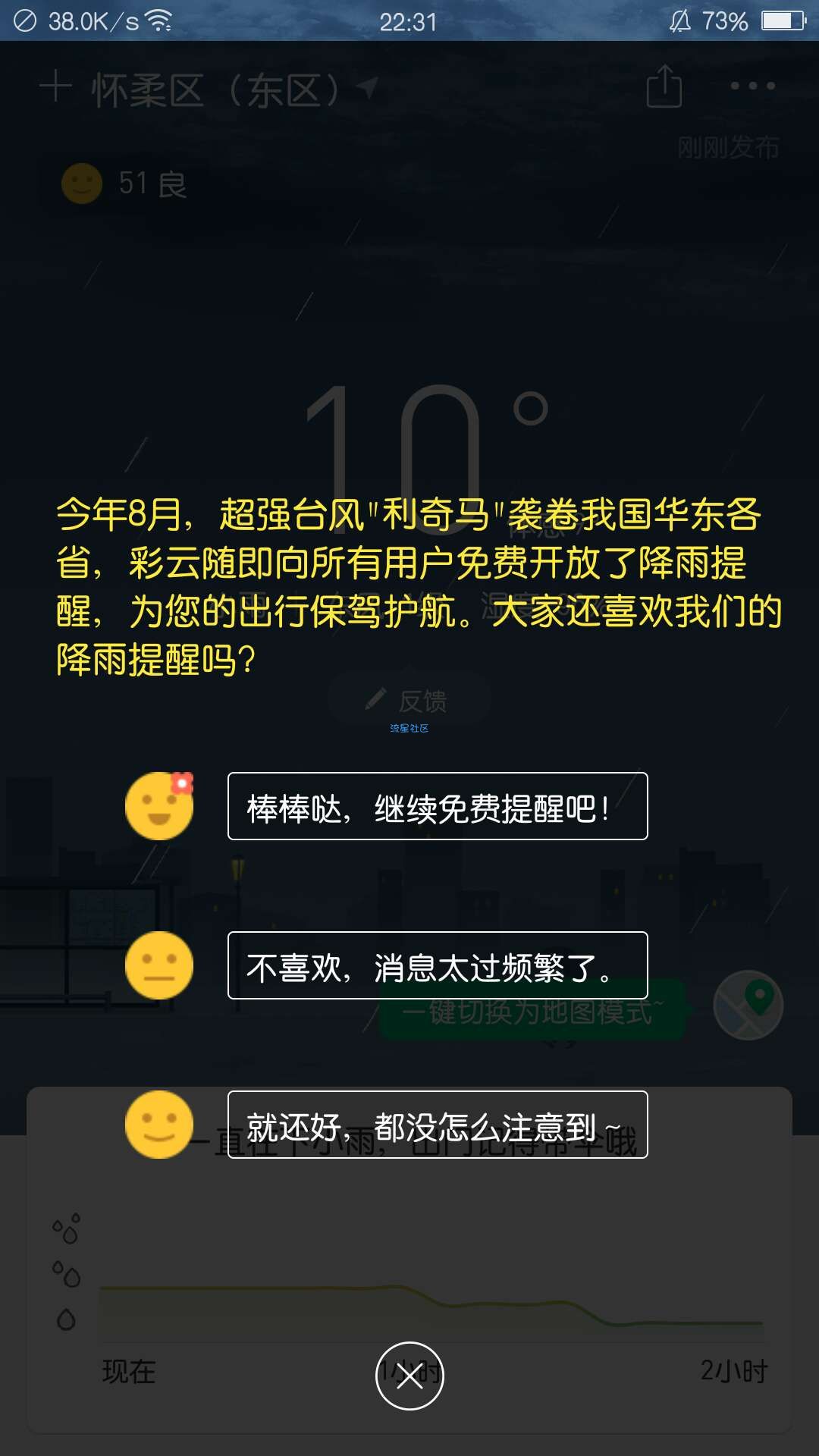The width and height of the screenshot is (819, 1456).
Task: Select '不喜欢，消息太过频繁了。' answer
Action: click(x=438, y=965)
